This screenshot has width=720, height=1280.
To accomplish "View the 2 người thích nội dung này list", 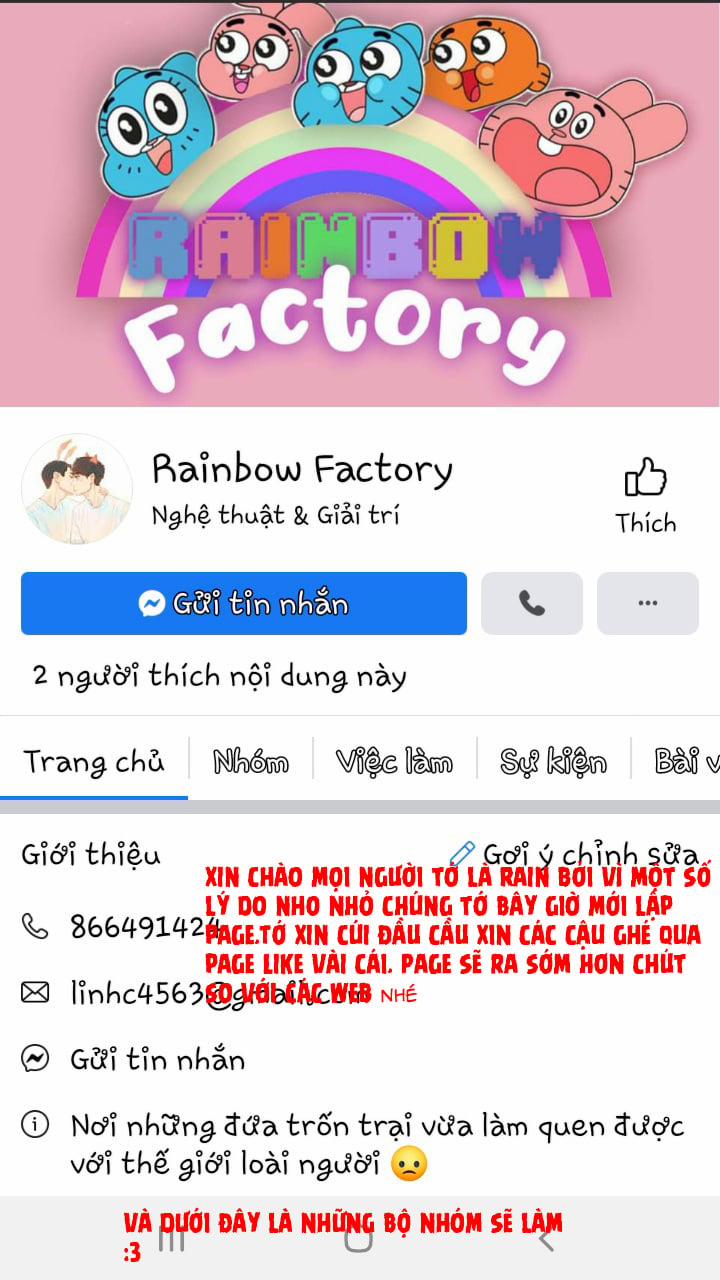I will [x=215, y=675].
